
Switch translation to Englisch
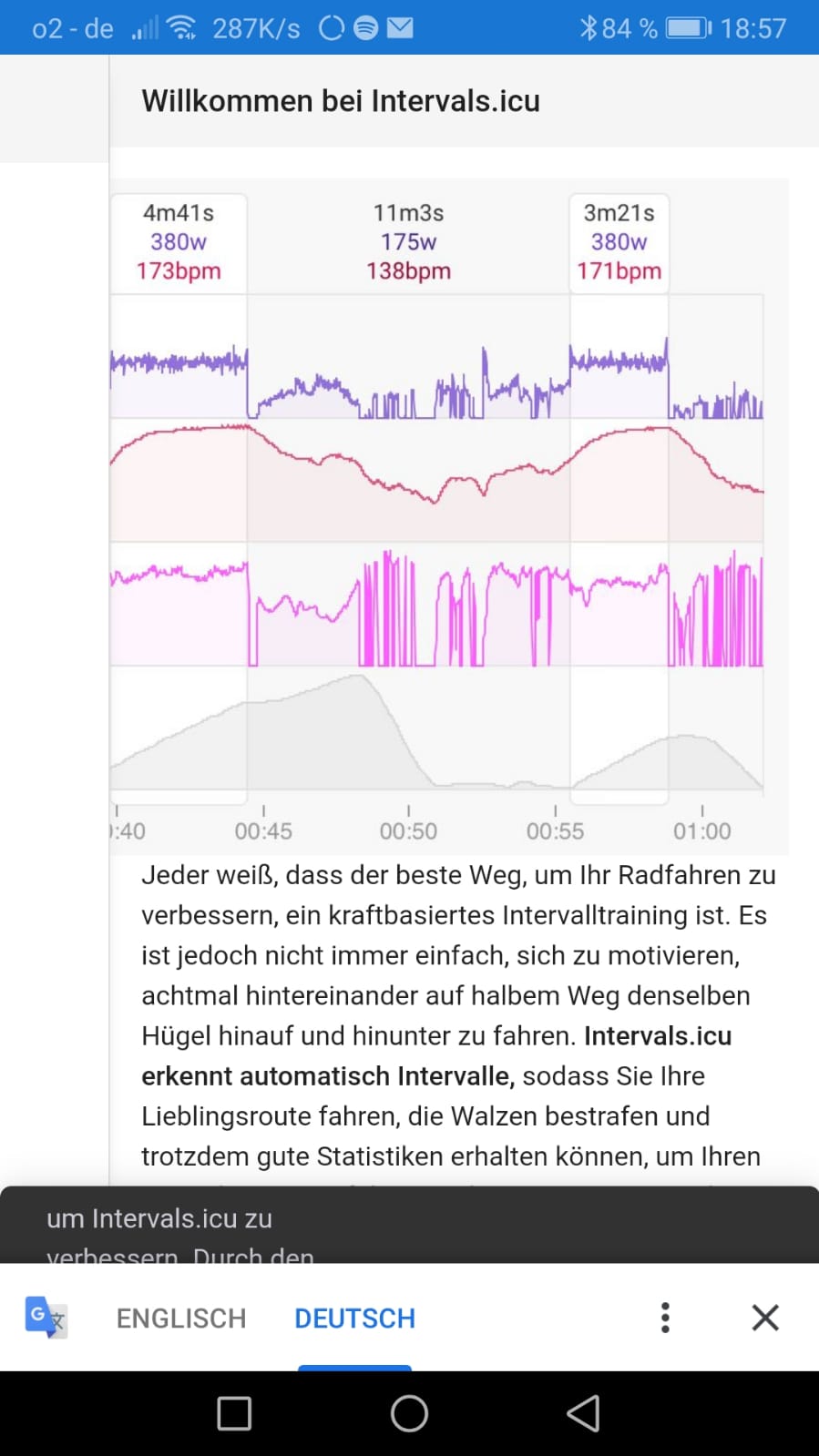[x=181, y=1318]
